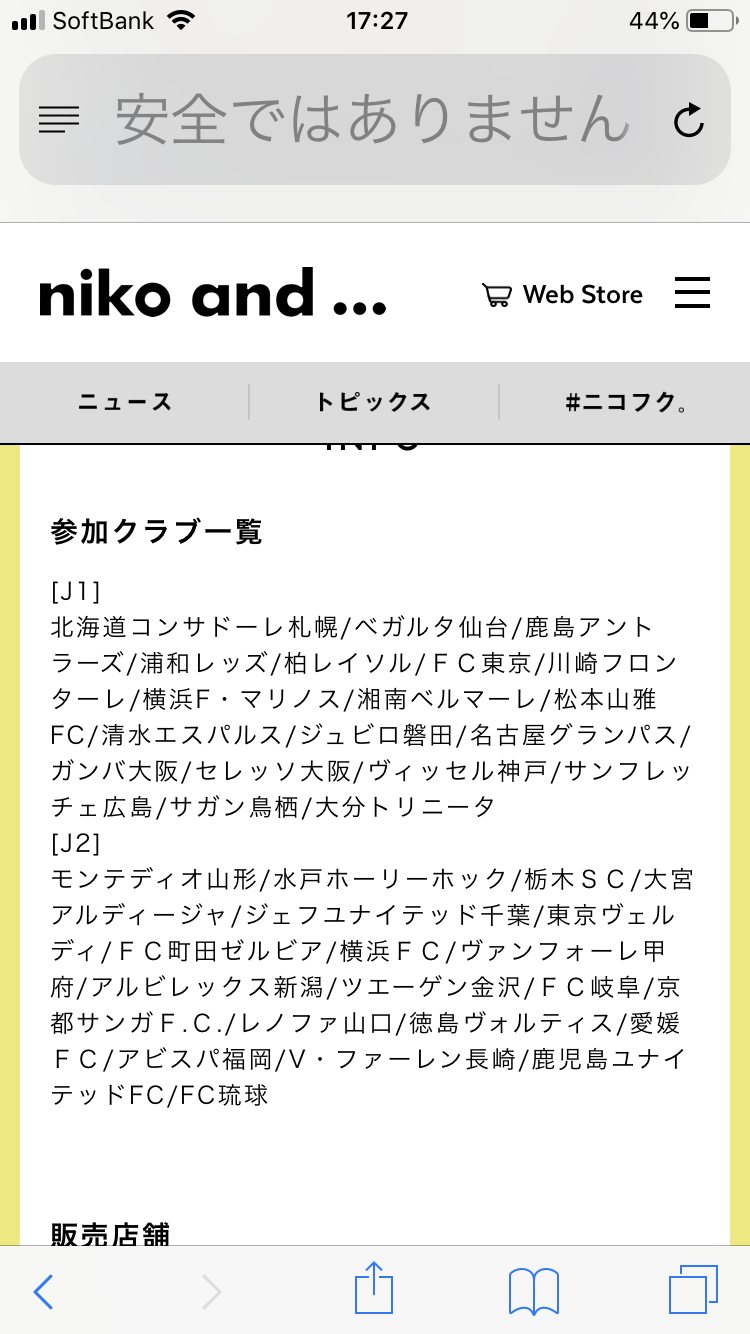Switch to the ニュース tab

click(x=125, y=402)
